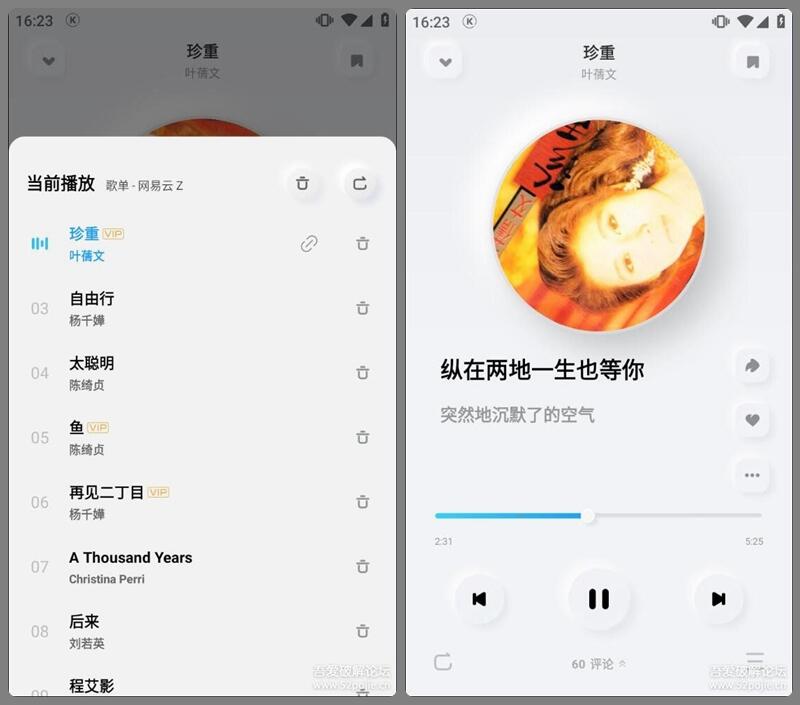Image resolution: width=800 pixels, height=705 pixels.
Task: Toggle loop mode in the queue header
Action: [x=360, y=183]
